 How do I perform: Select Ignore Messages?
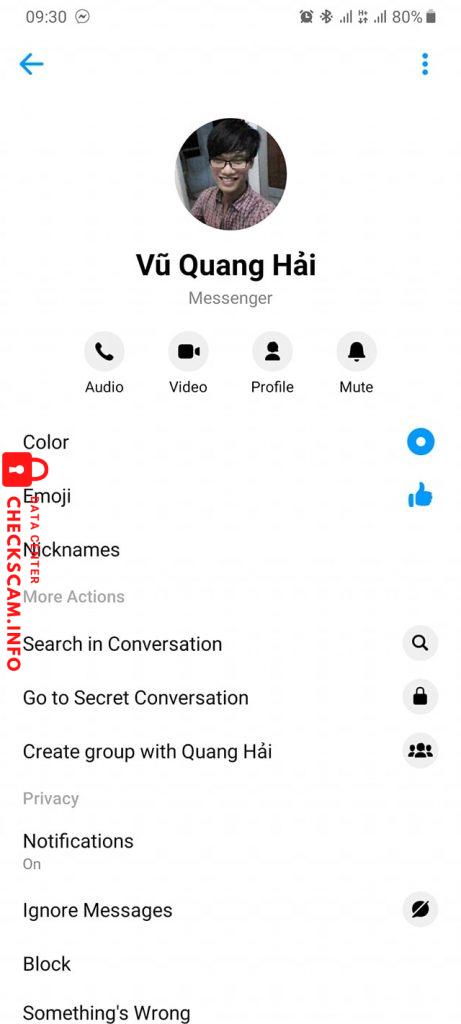coord(230,910)
